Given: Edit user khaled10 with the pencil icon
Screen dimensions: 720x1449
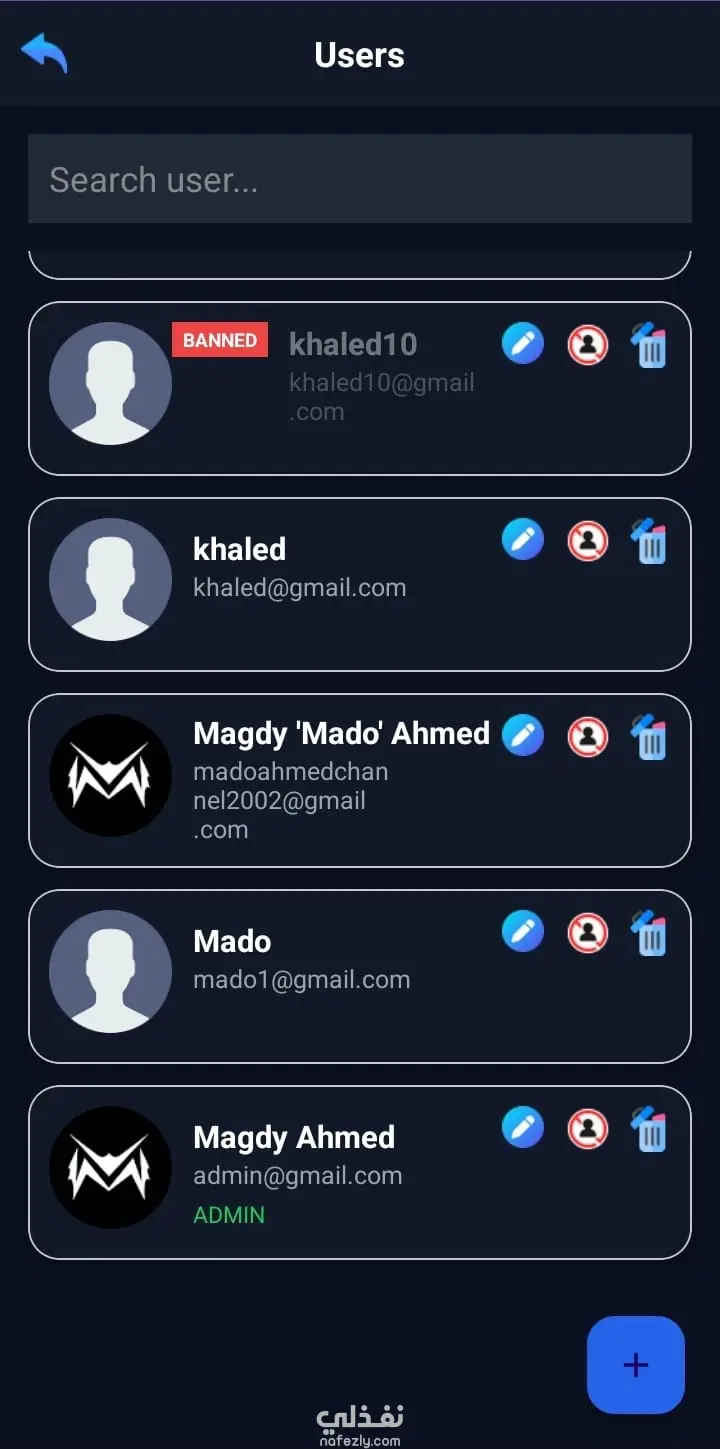Looking at the screenshot, I should click(x=522, y=344).
